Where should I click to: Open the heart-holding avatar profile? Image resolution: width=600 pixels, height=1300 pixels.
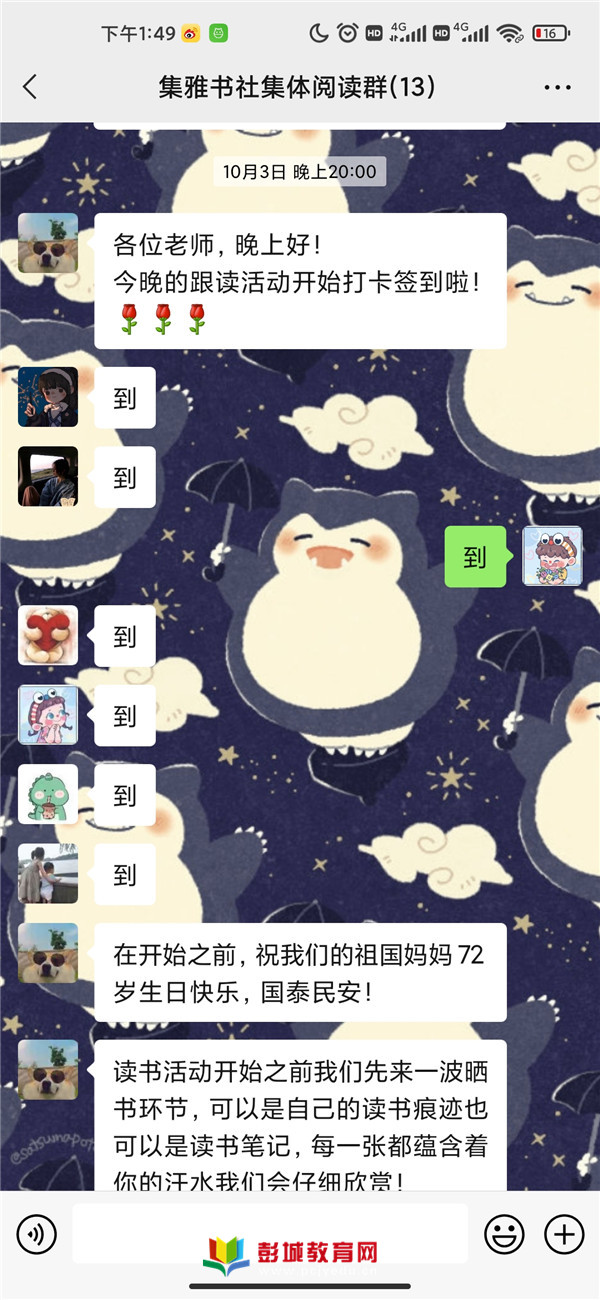(47, 635)
